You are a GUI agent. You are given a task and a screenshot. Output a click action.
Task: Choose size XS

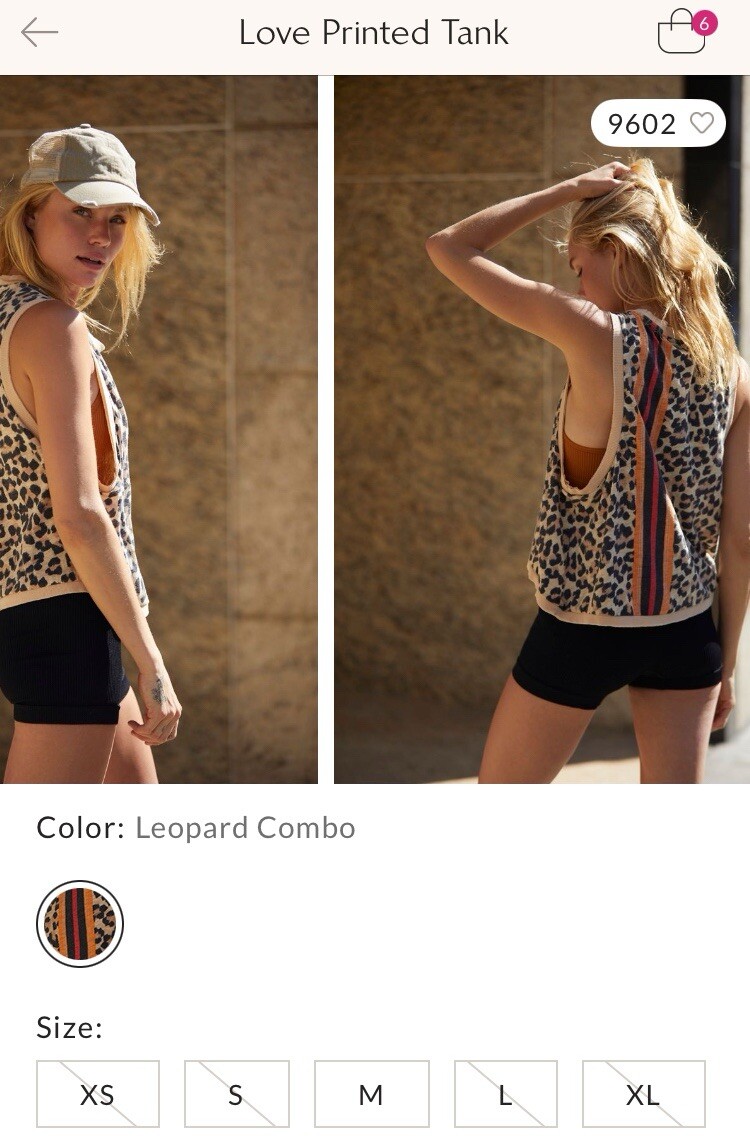[98, 1095]
